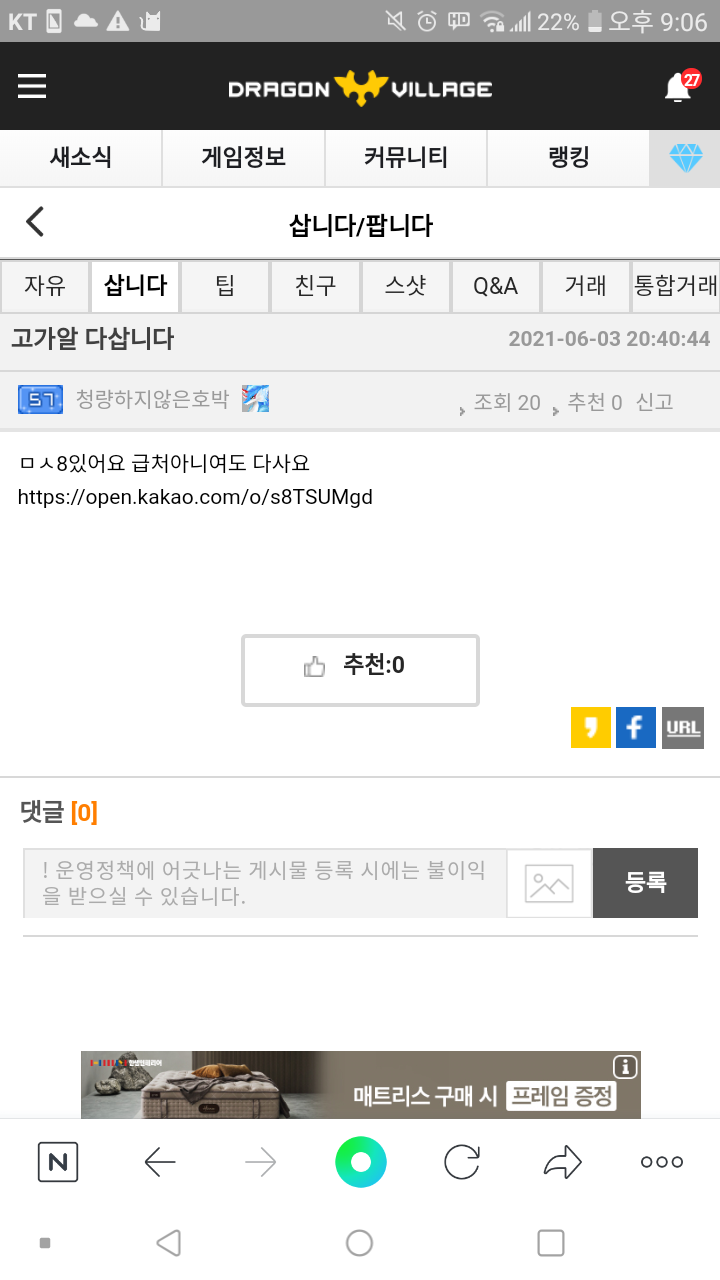Tap the blue diamond icon
720x1280 pixels.
(x=686, y=158)
